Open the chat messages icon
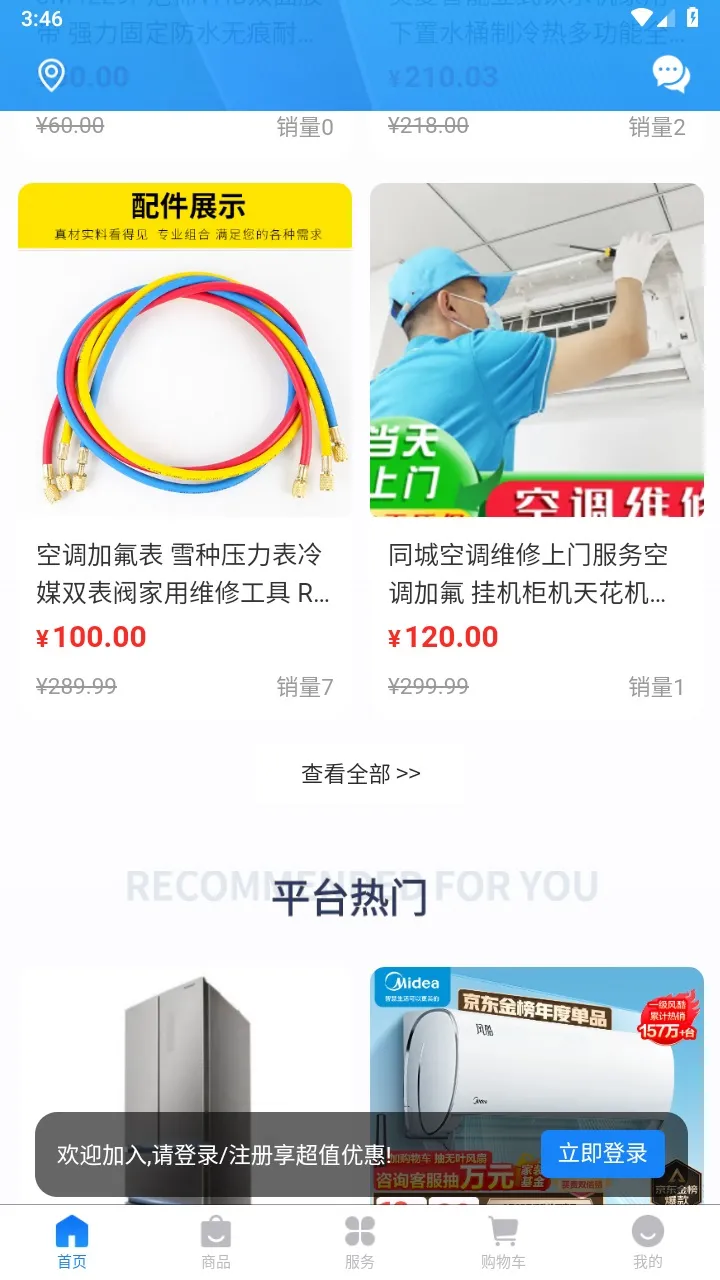This screenshot has height=1280, width=720. tap(670, 74)
